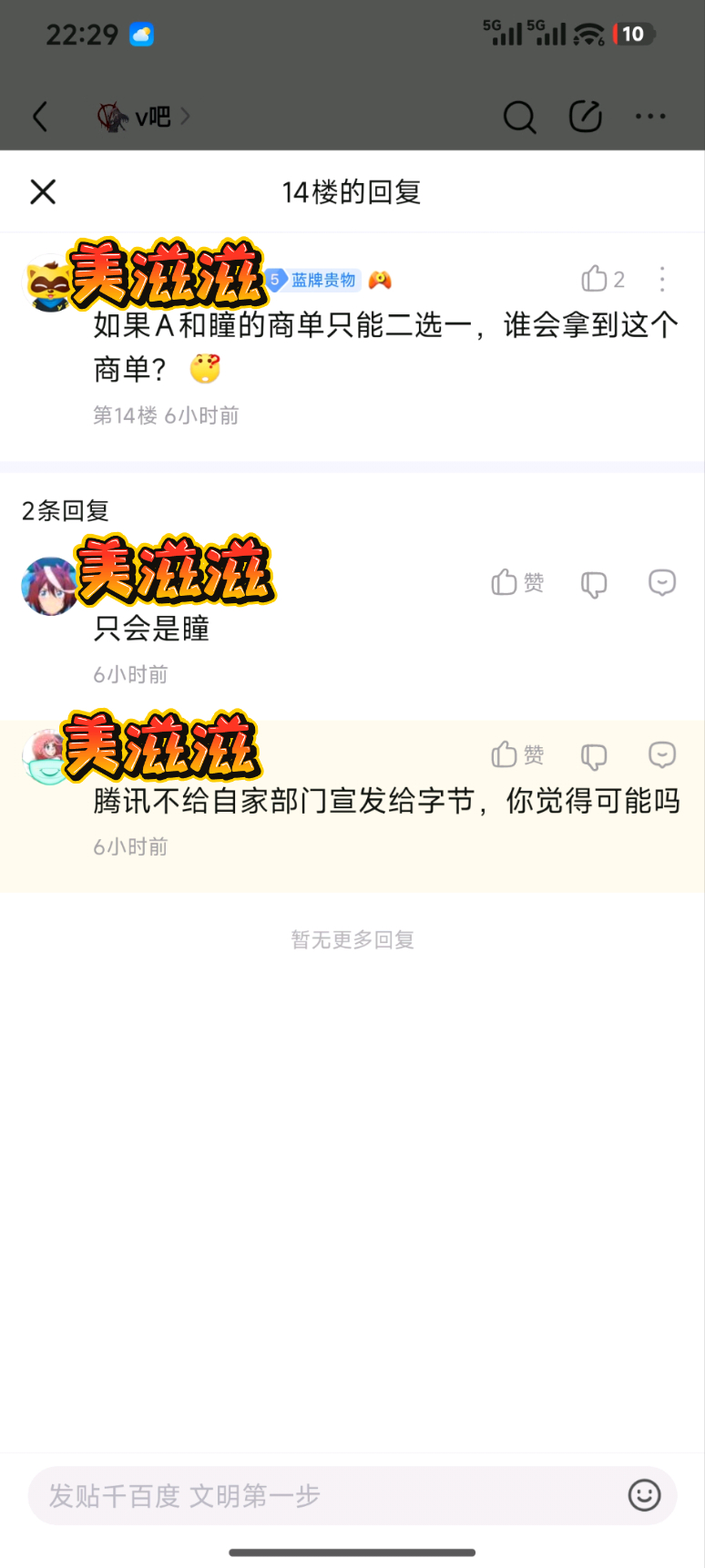
Task: Tap the share icon in the top bar
Action: (585, 117)
